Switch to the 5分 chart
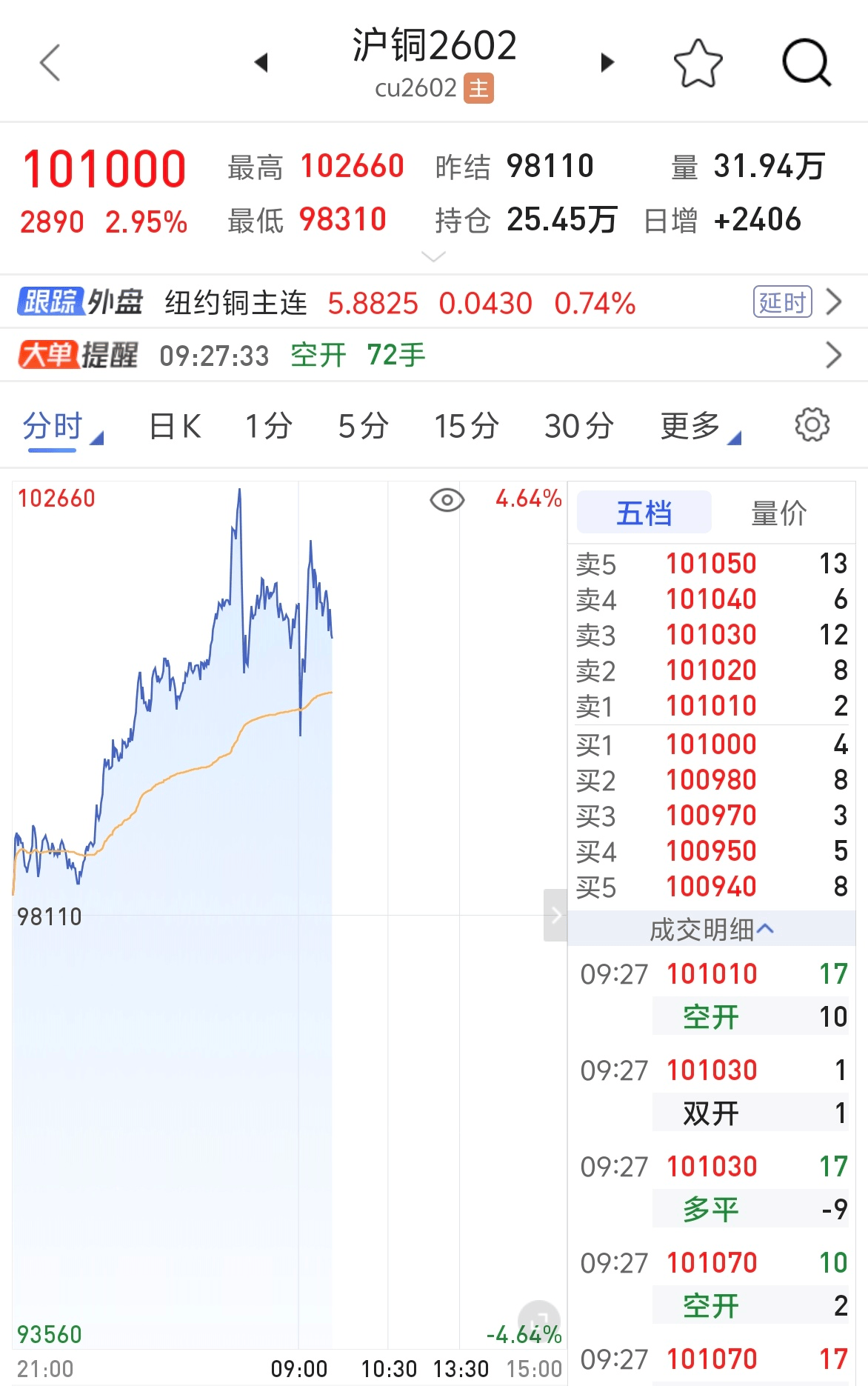The height and width of the screenshot is (1386, 868). click(x=363, y=427)
